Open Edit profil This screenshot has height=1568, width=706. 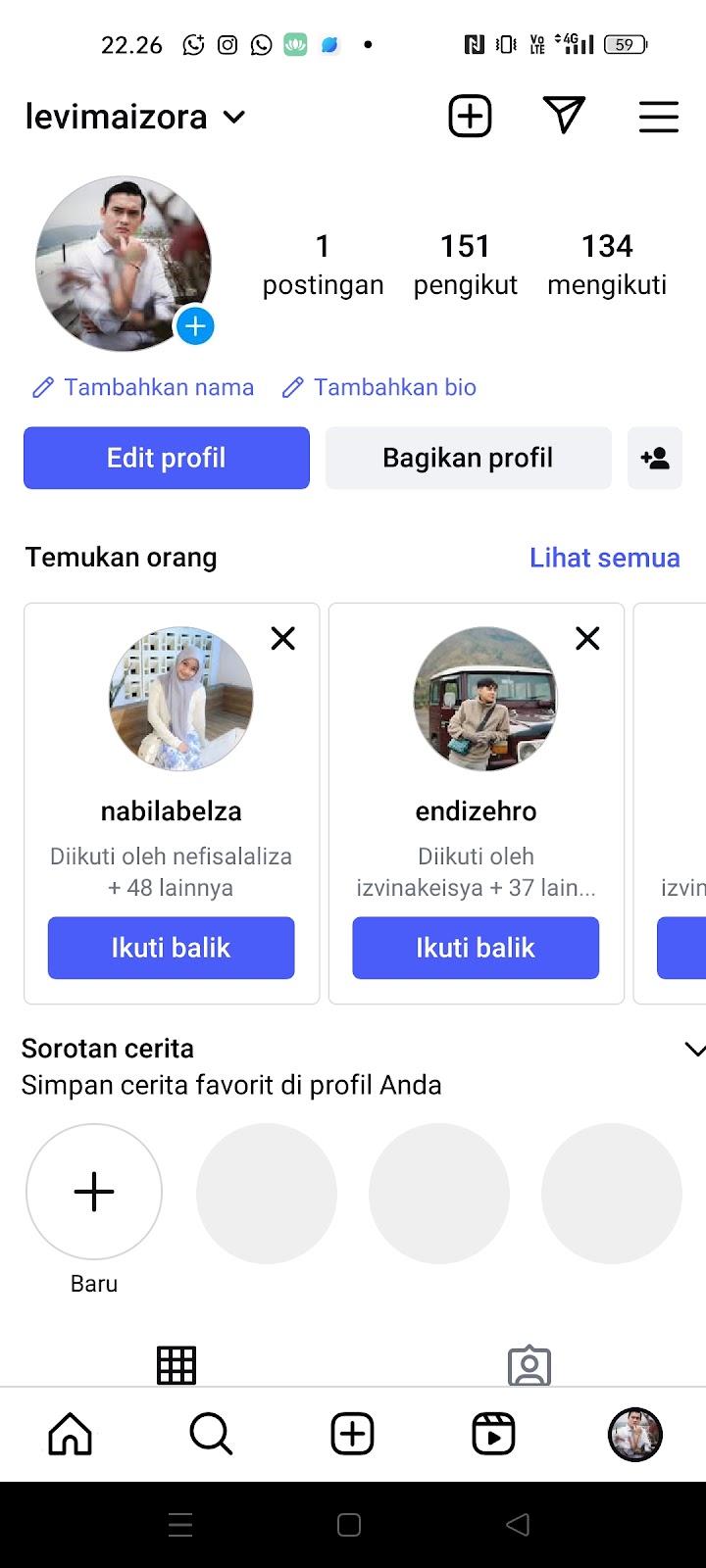point(167,458)
